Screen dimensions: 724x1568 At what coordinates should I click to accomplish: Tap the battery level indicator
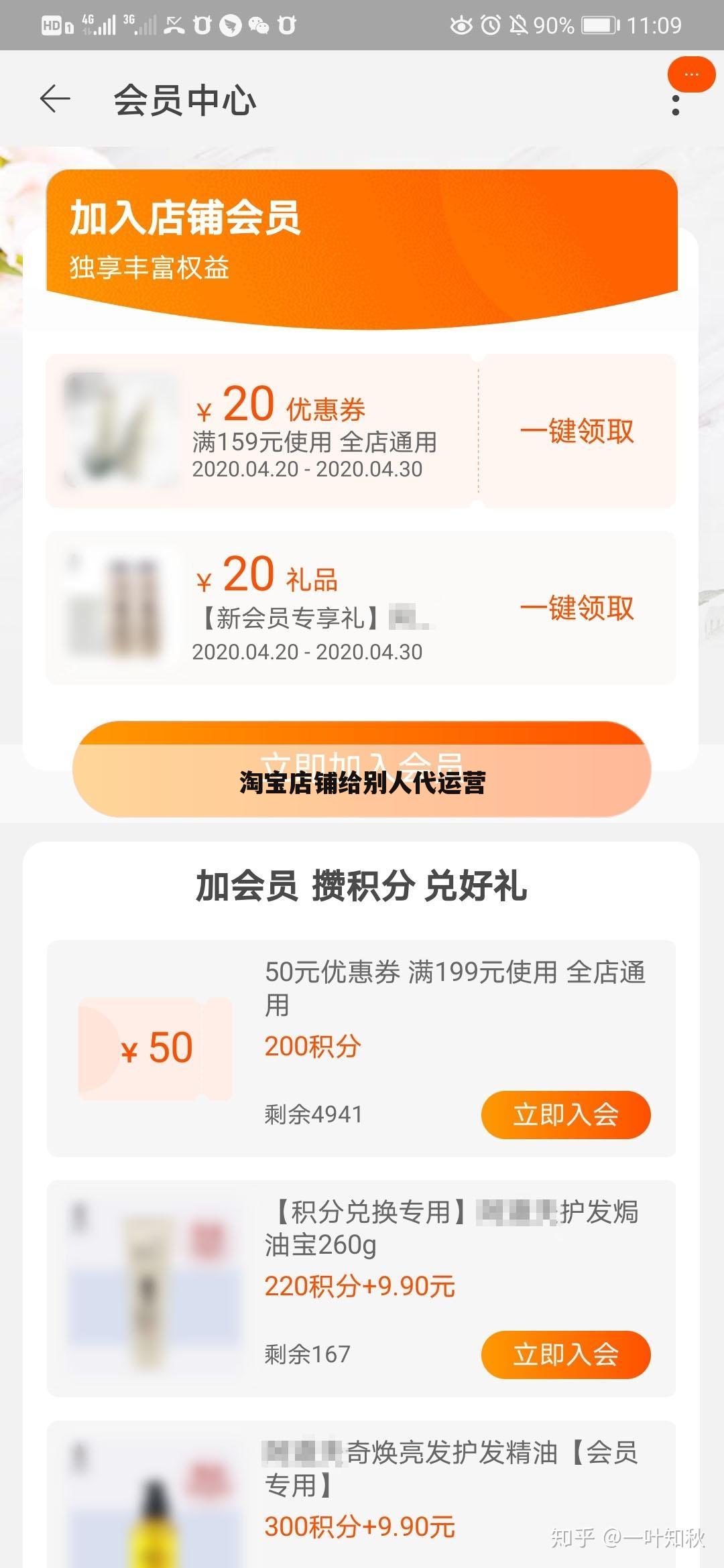[x=599, y=25]
